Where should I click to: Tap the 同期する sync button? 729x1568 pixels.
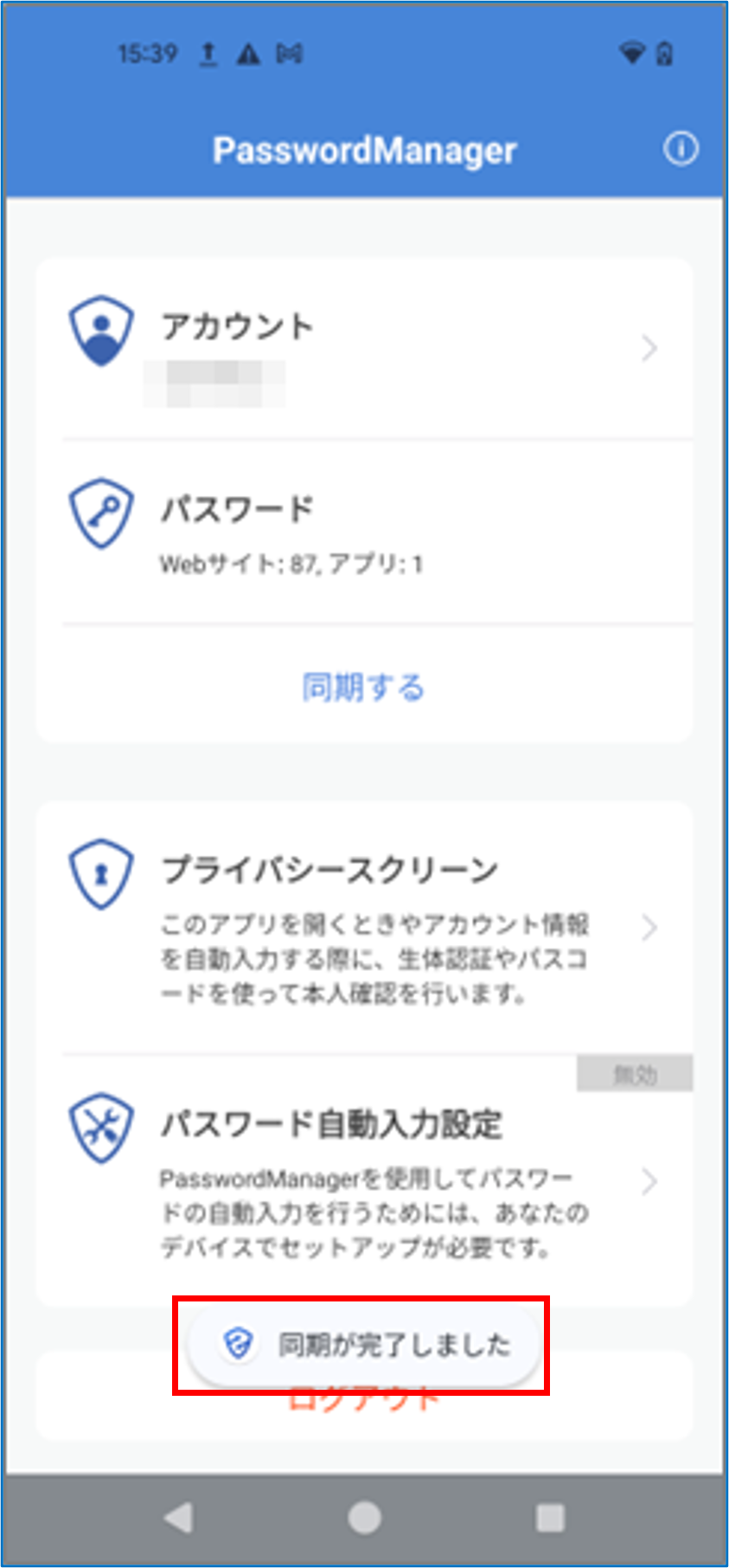(364, 687)
